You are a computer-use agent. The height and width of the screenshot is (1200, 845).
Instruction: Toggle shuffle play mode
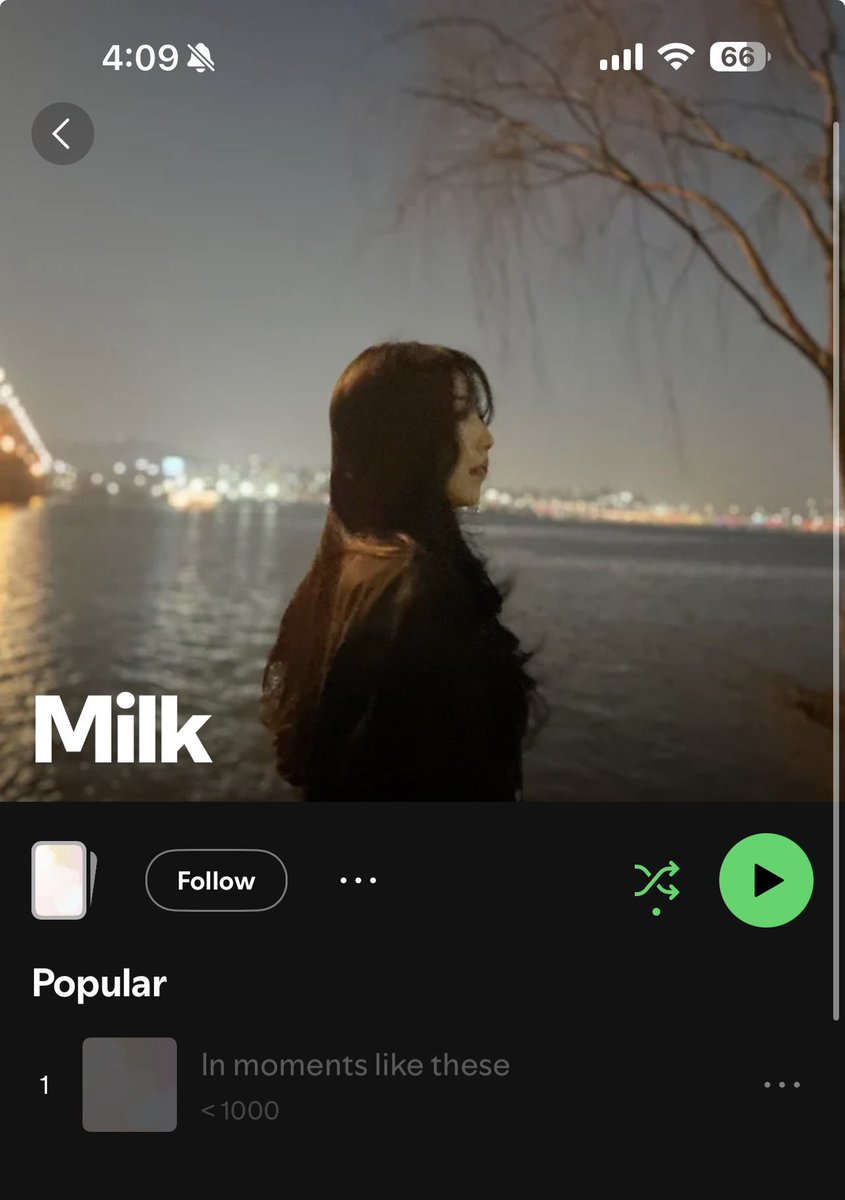point(657,884)
